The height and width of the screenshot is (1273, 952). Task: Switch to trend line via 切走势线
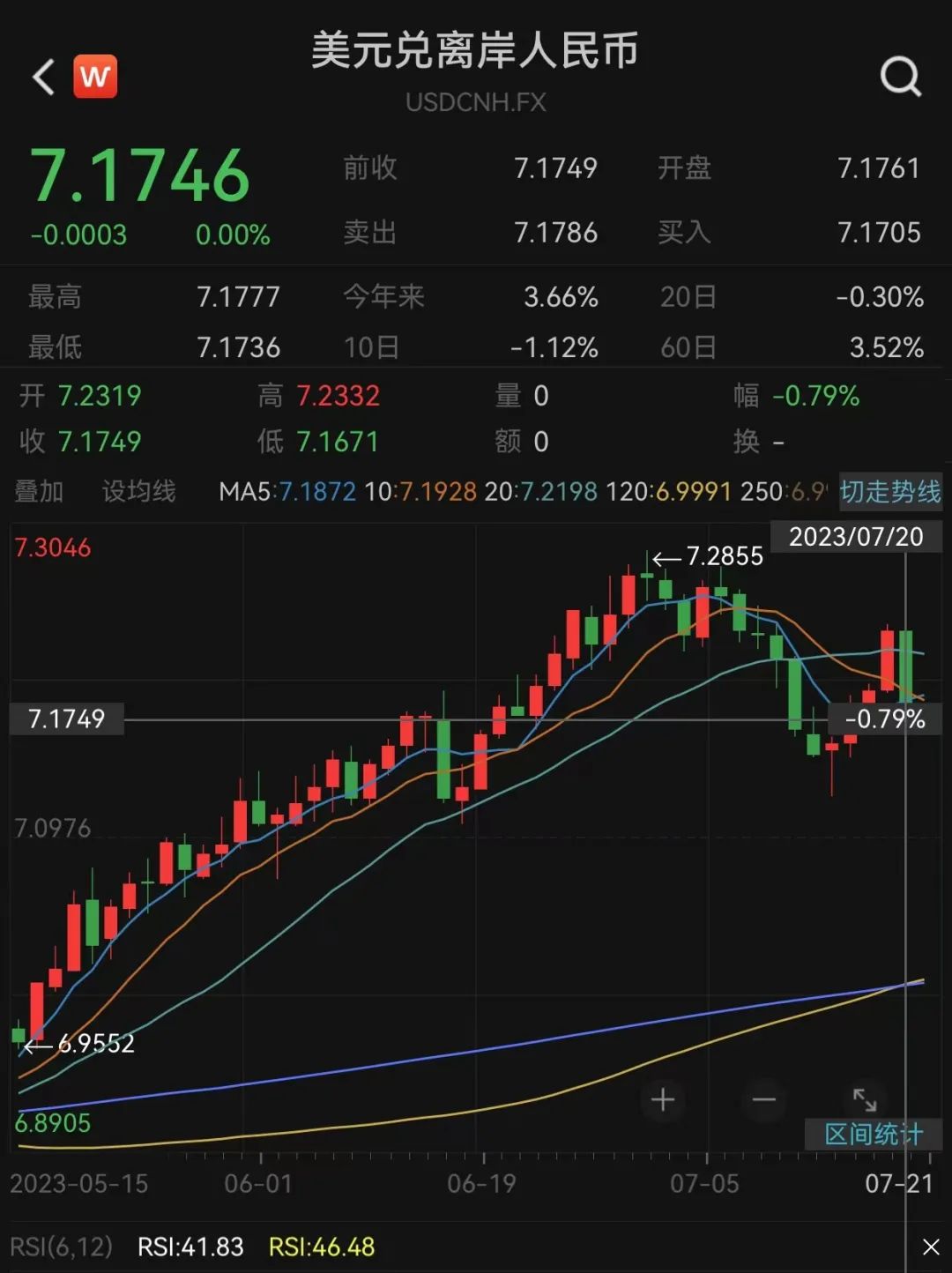pos(890,491)
